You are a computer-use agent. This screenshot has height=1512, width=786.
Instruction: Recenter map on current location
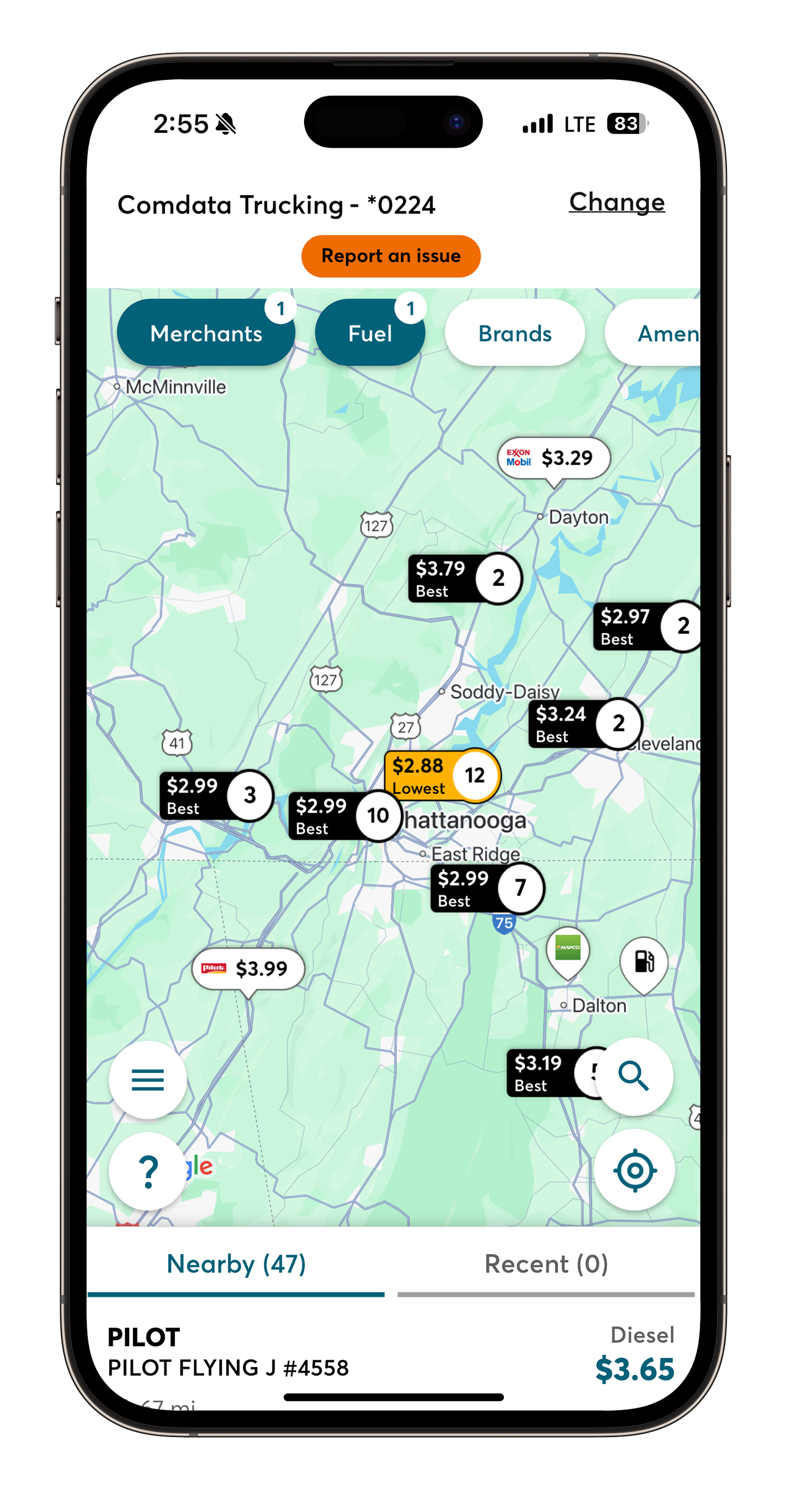pos(634,1170)
